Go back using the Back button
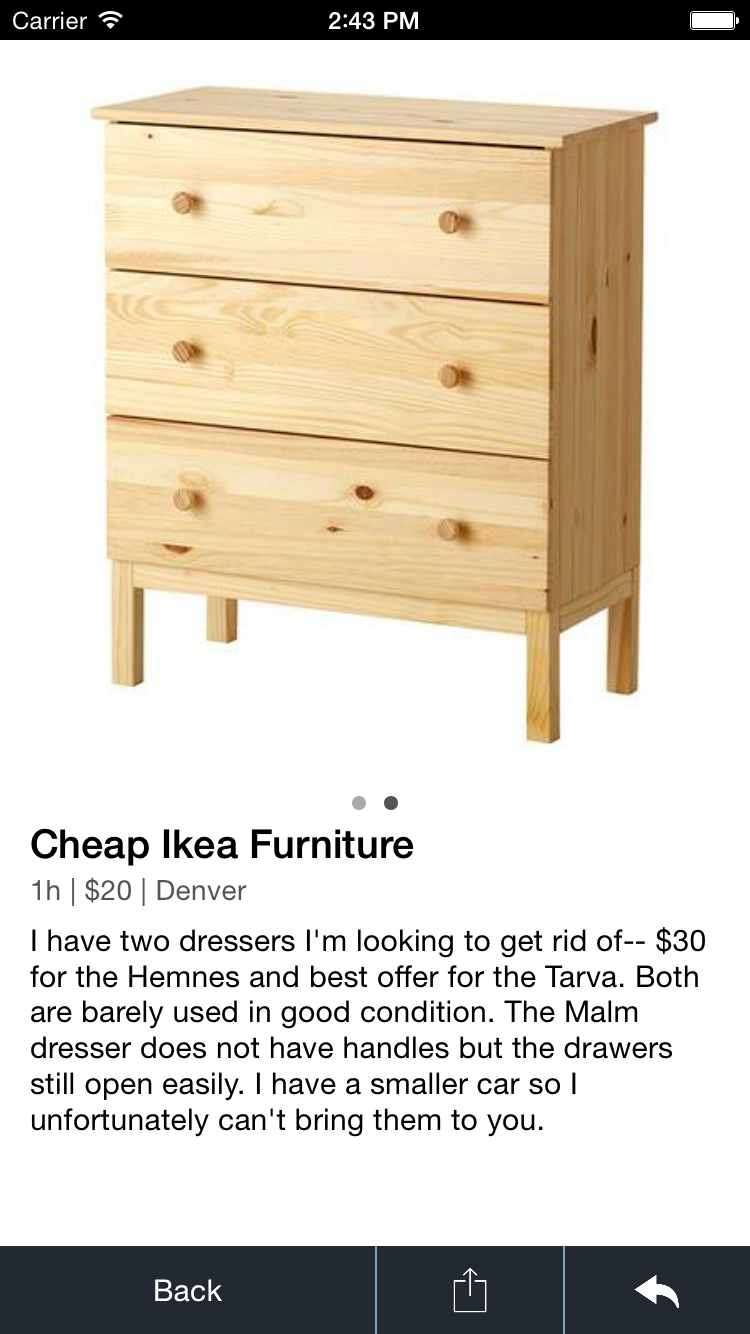 187,1290
